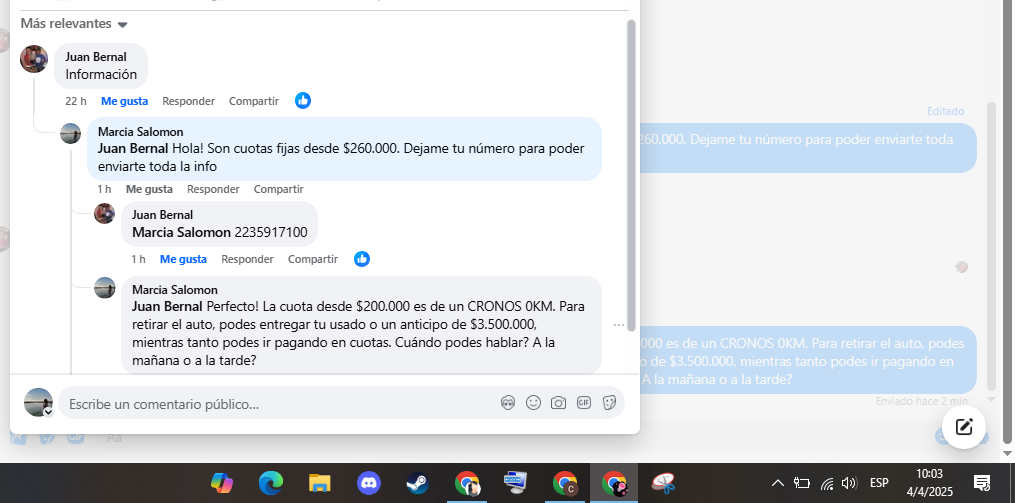Image resolution: width=1015 pixels, height=503 pixels.
Task: Reply to Marcia Salomon's cuotas fijas comment
Action: [x=213, y=189]
